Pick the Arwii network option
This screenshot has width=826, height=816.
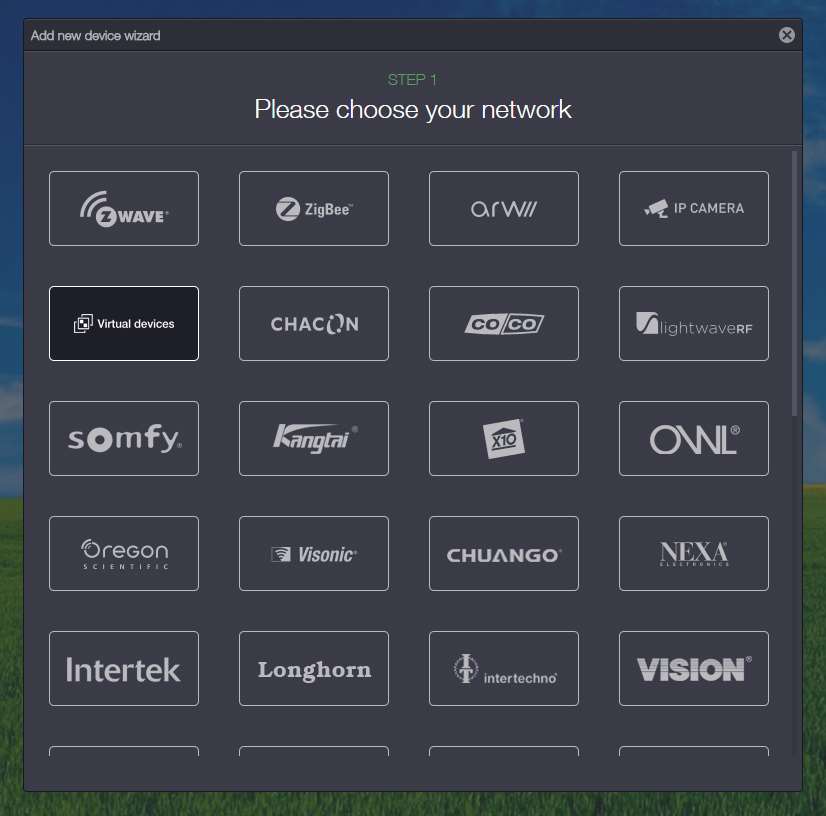pos(504,208)
